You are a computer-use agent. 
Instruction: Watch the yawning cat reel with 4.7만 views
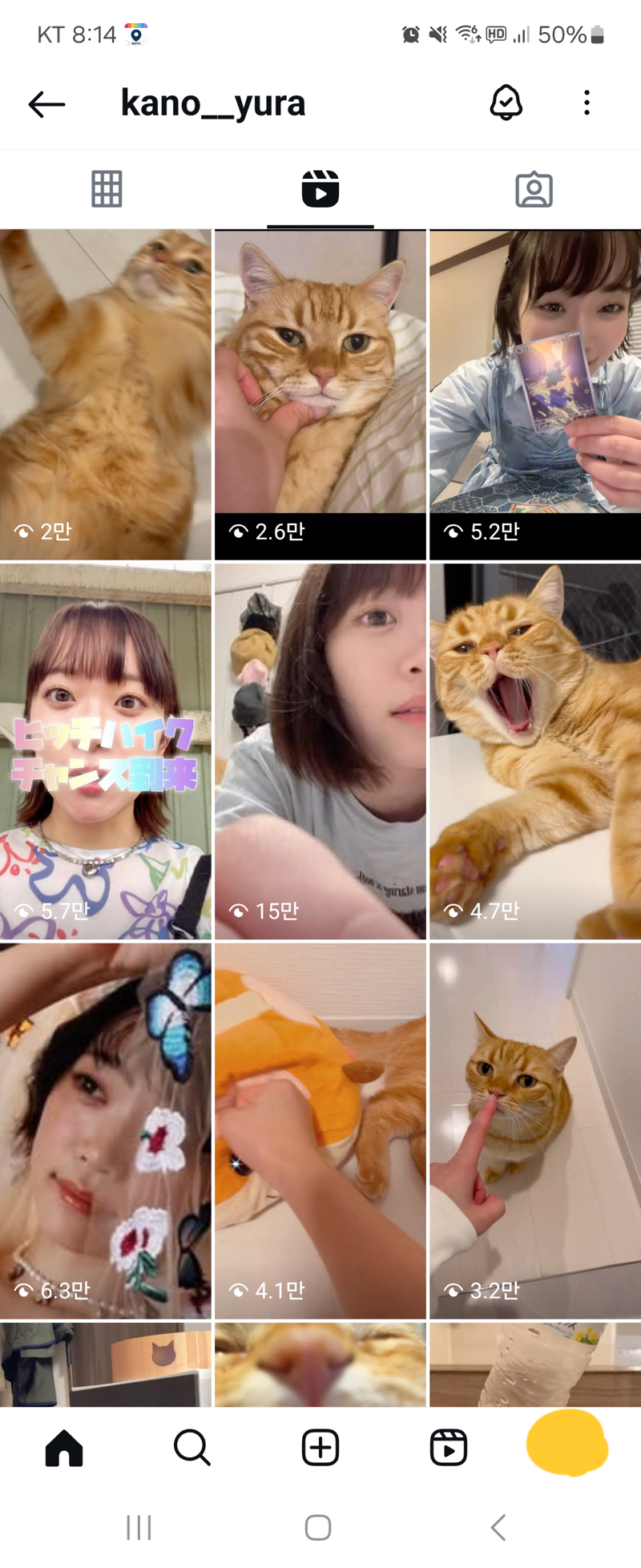point(534,750)
